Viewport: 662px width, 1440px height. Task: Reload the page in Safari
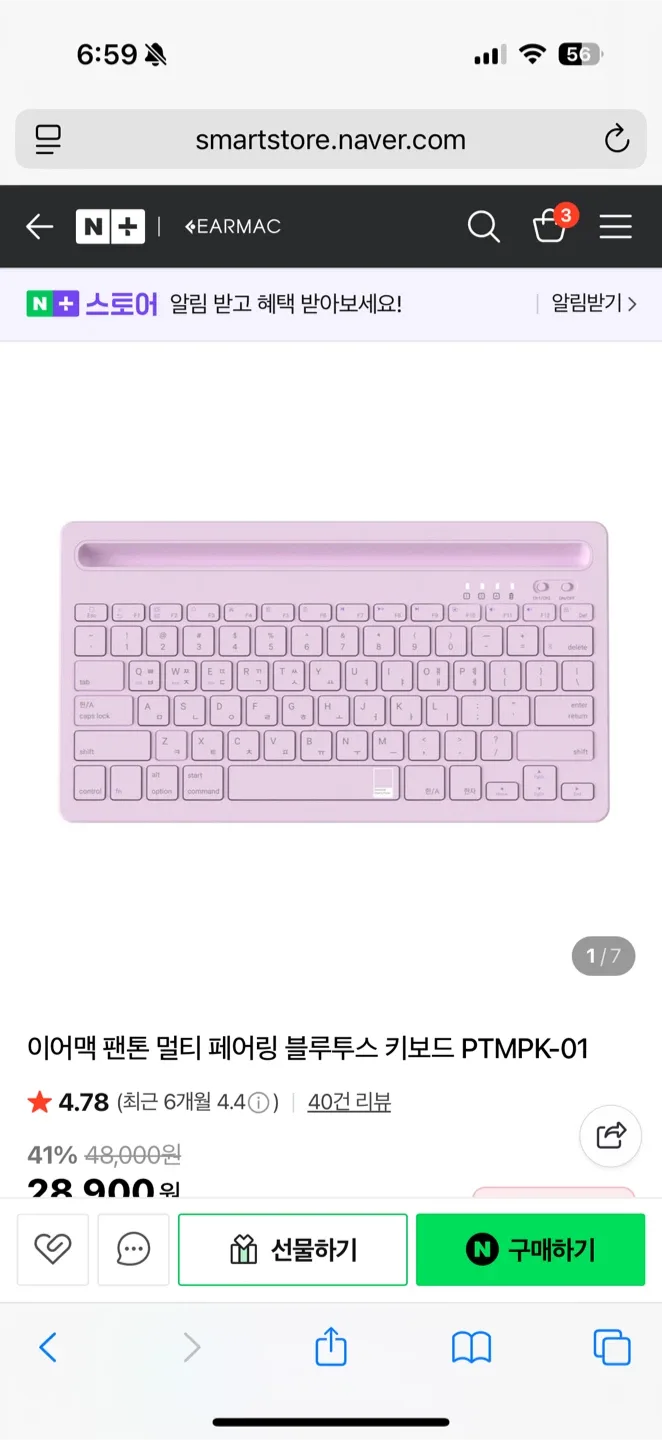(617, 140)
